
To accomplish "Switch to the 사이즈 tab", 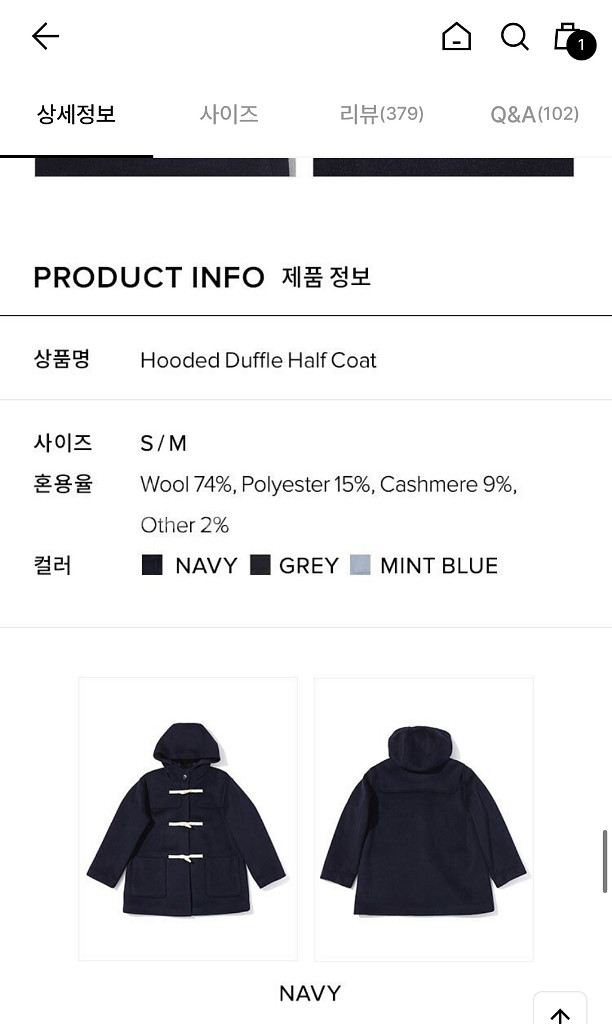I will (x=229, y=114).
